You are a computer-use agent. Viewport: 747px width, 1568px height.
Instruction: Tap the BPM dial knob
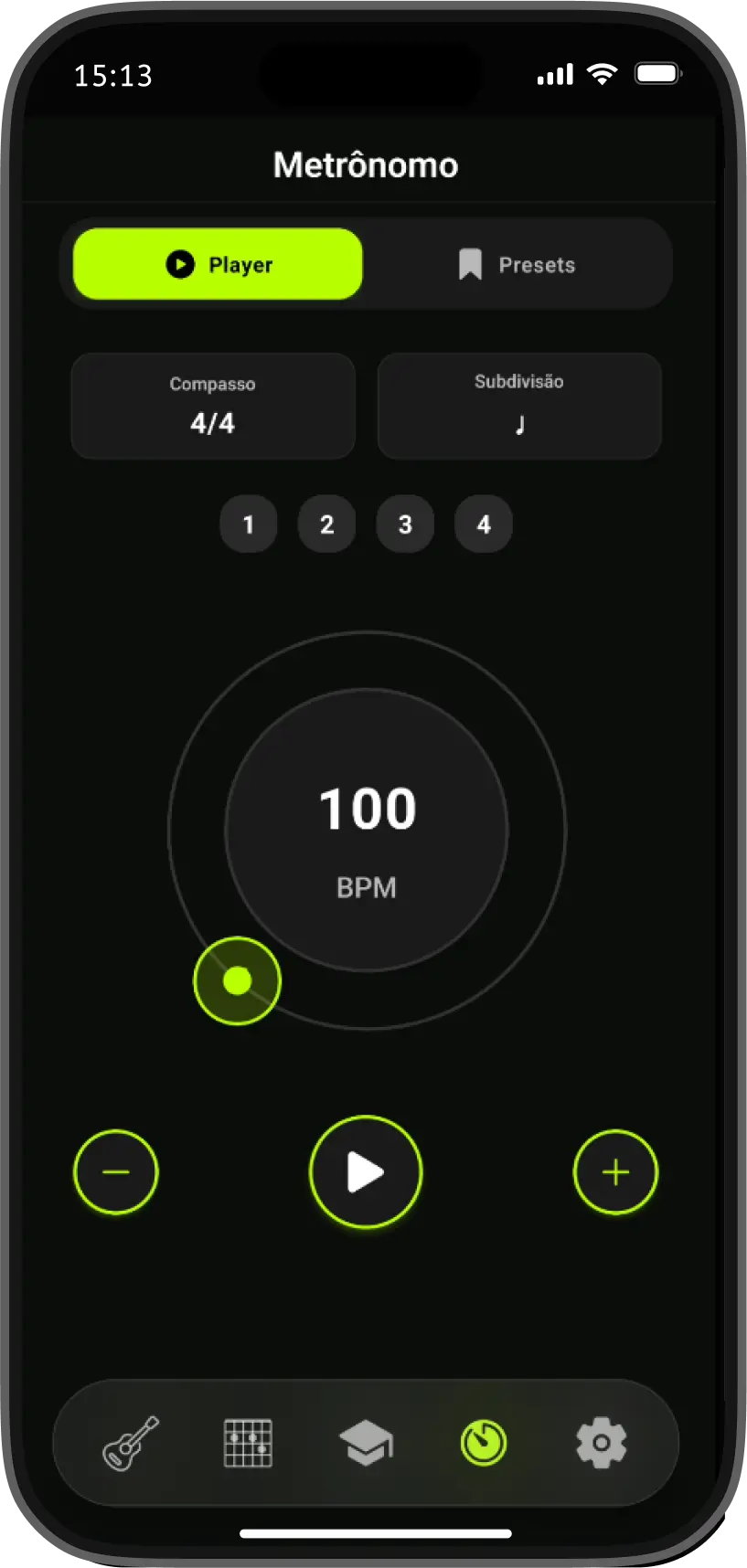[x=237, y=980]
